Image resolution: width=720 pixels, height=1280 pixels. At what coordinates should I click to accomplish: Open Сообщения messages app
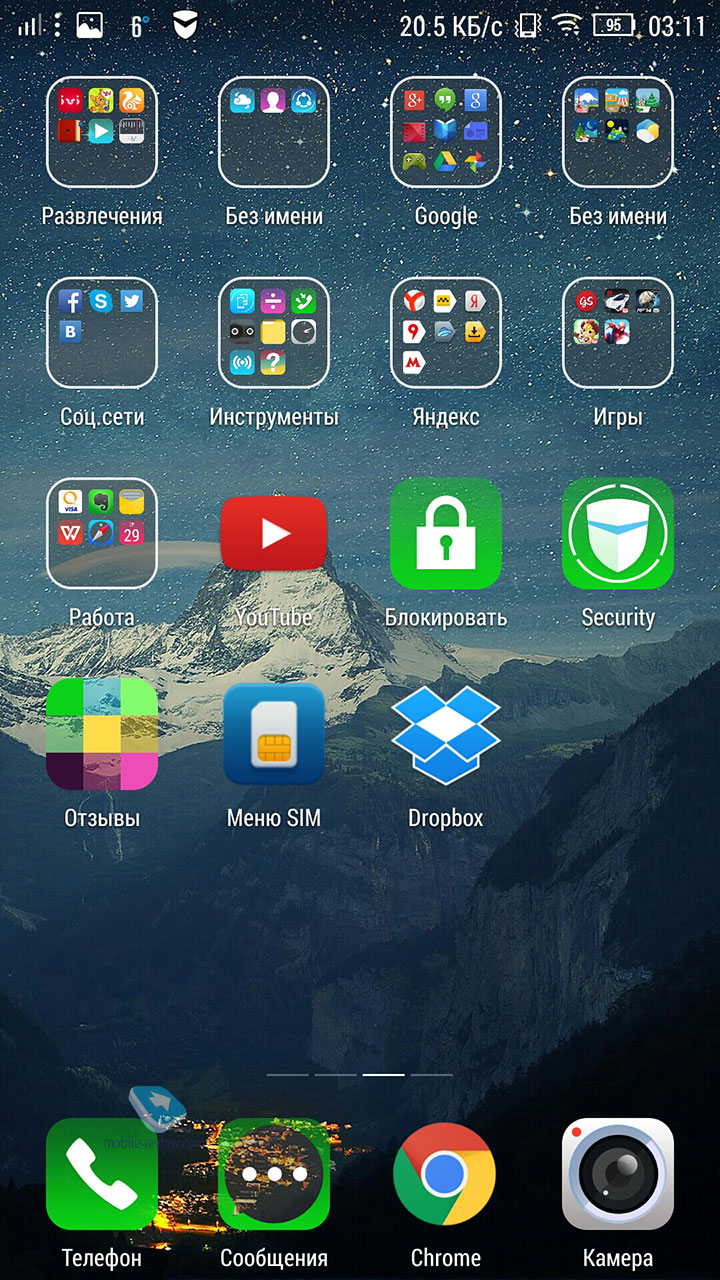point(274,1174)
